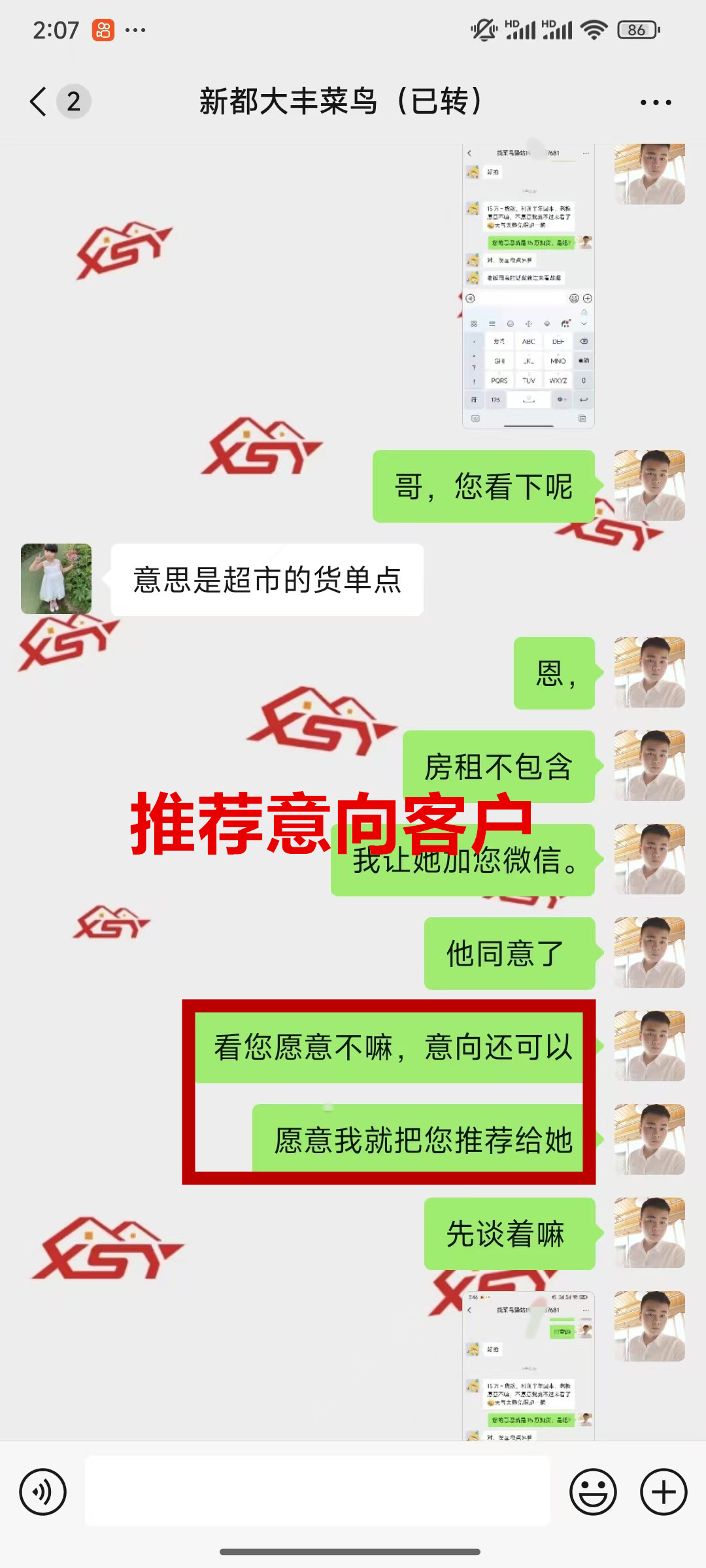Go back to the chat list
Image resolution: width=706 pixels, height=1568 pixels.
(39, 102)
